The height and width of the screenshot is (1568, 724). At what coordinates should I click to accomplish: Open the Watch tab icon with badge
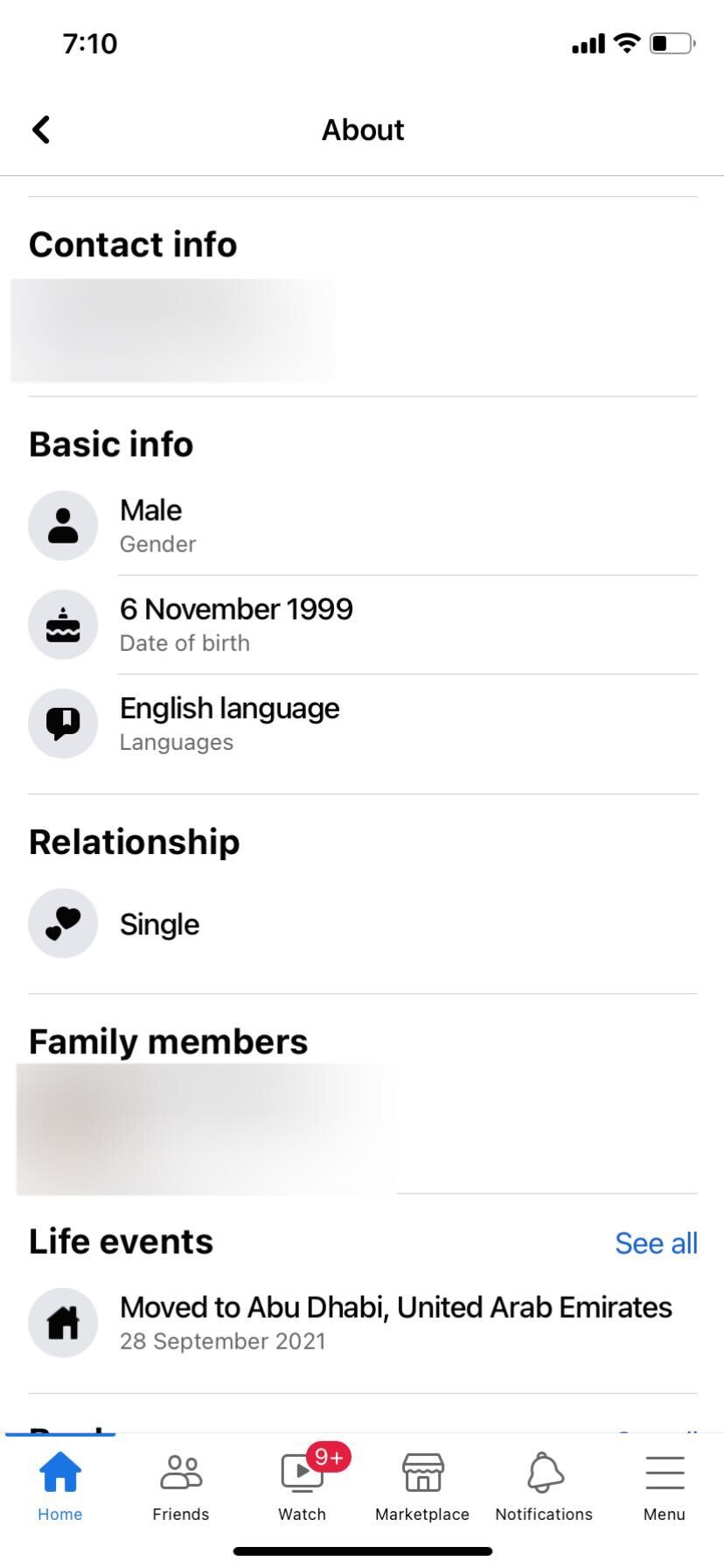(302, 1472)
